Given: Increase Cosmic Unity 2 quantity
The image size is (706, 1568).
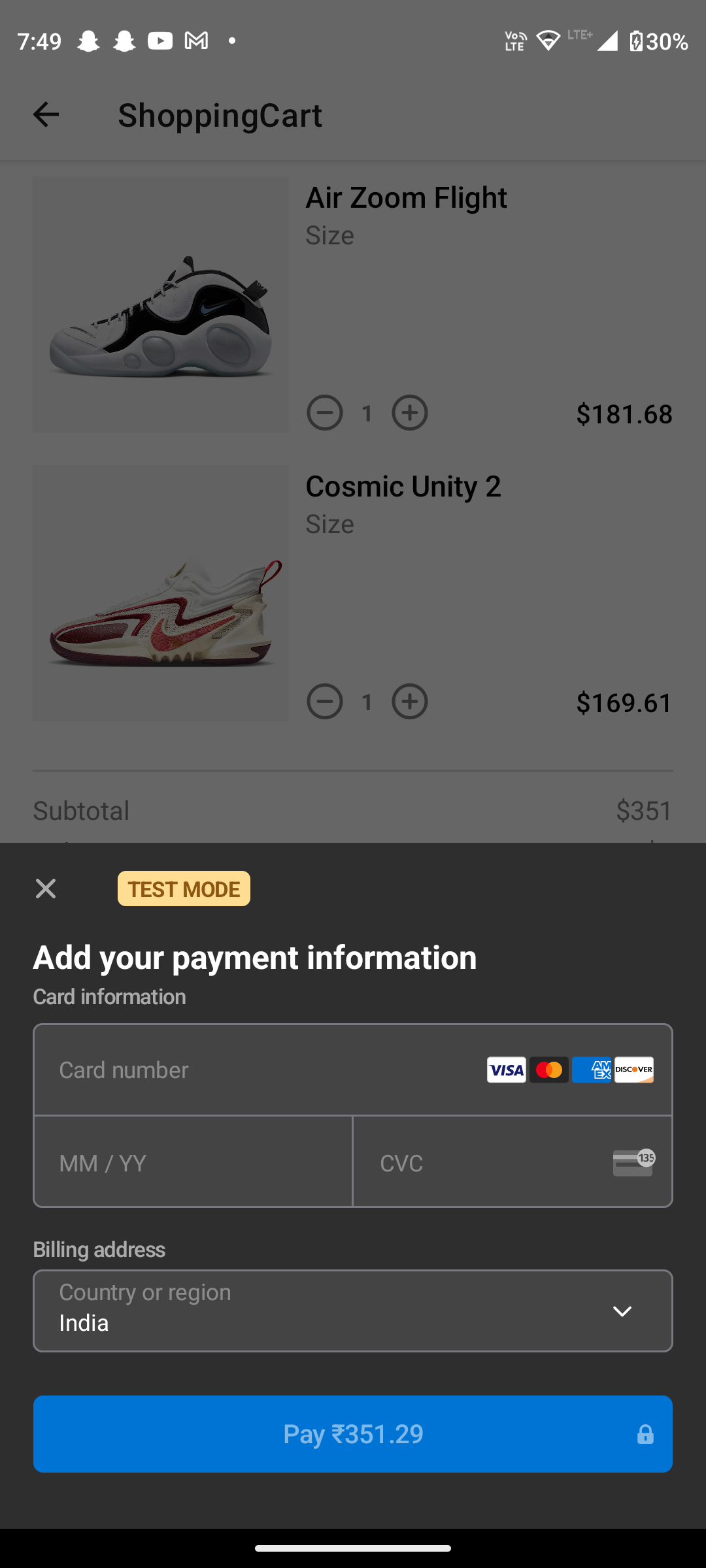Looking at the screenshot, I should (409, 702).
